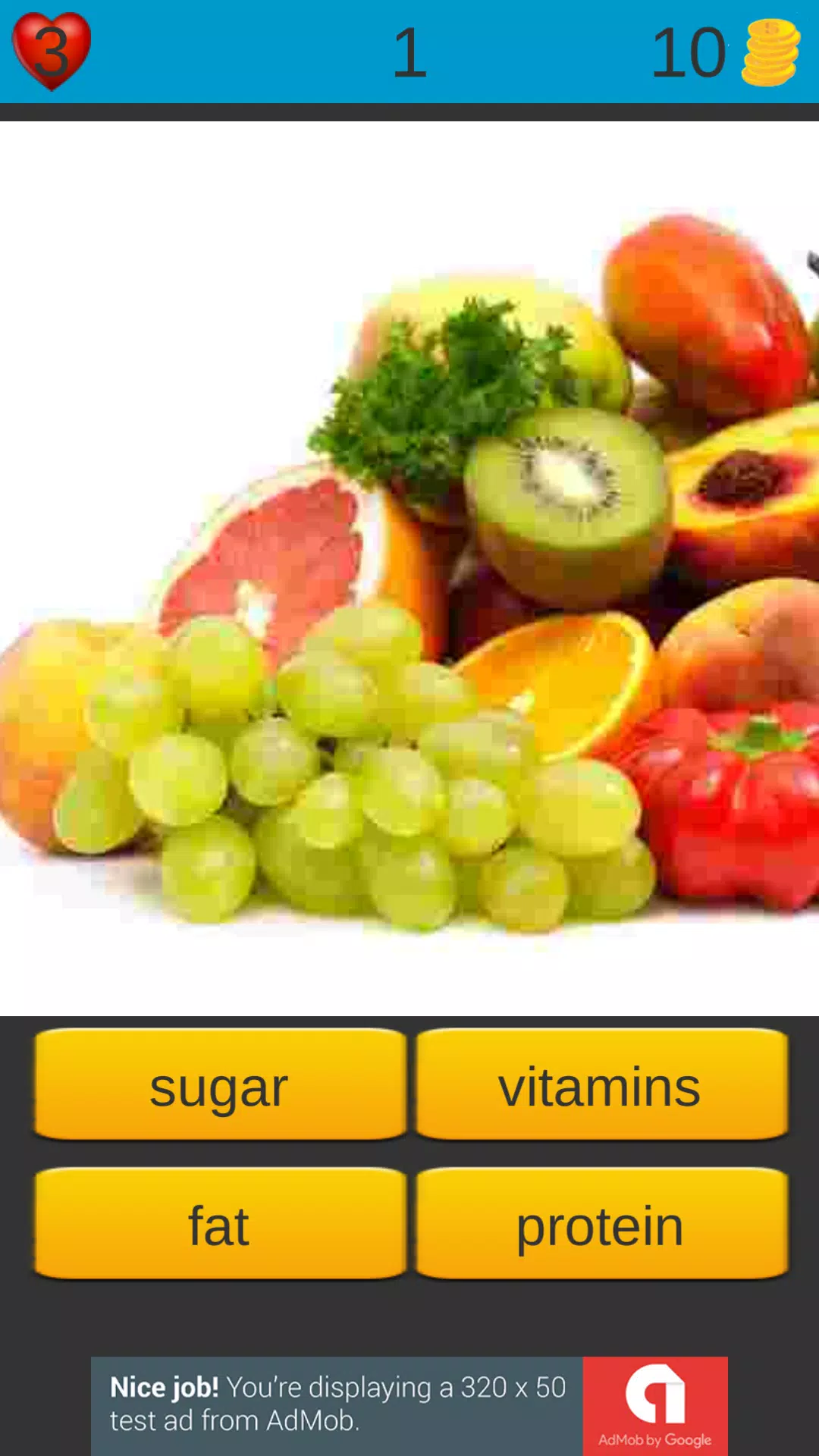The height and width of the screenshot is (1456, 819).
Task: Click the lives count number 3
Action: click(50, 50)
